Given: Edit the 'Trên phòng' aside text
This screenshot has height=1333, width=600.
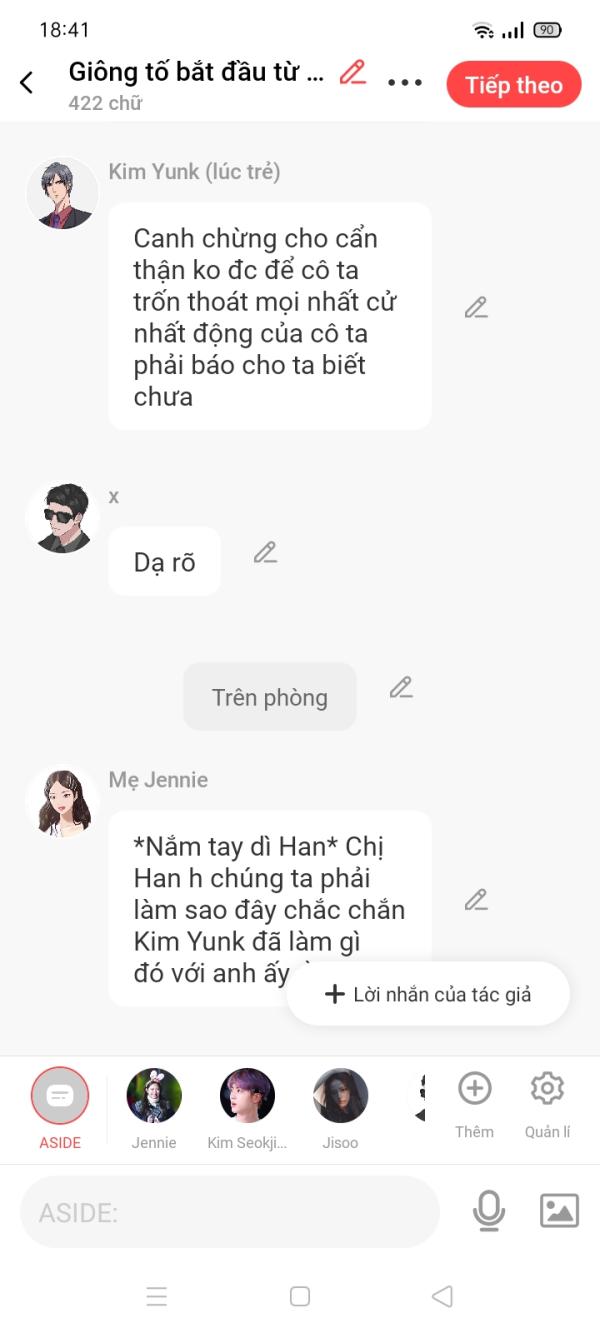Looking at the screenshot, I should (401, 688).
